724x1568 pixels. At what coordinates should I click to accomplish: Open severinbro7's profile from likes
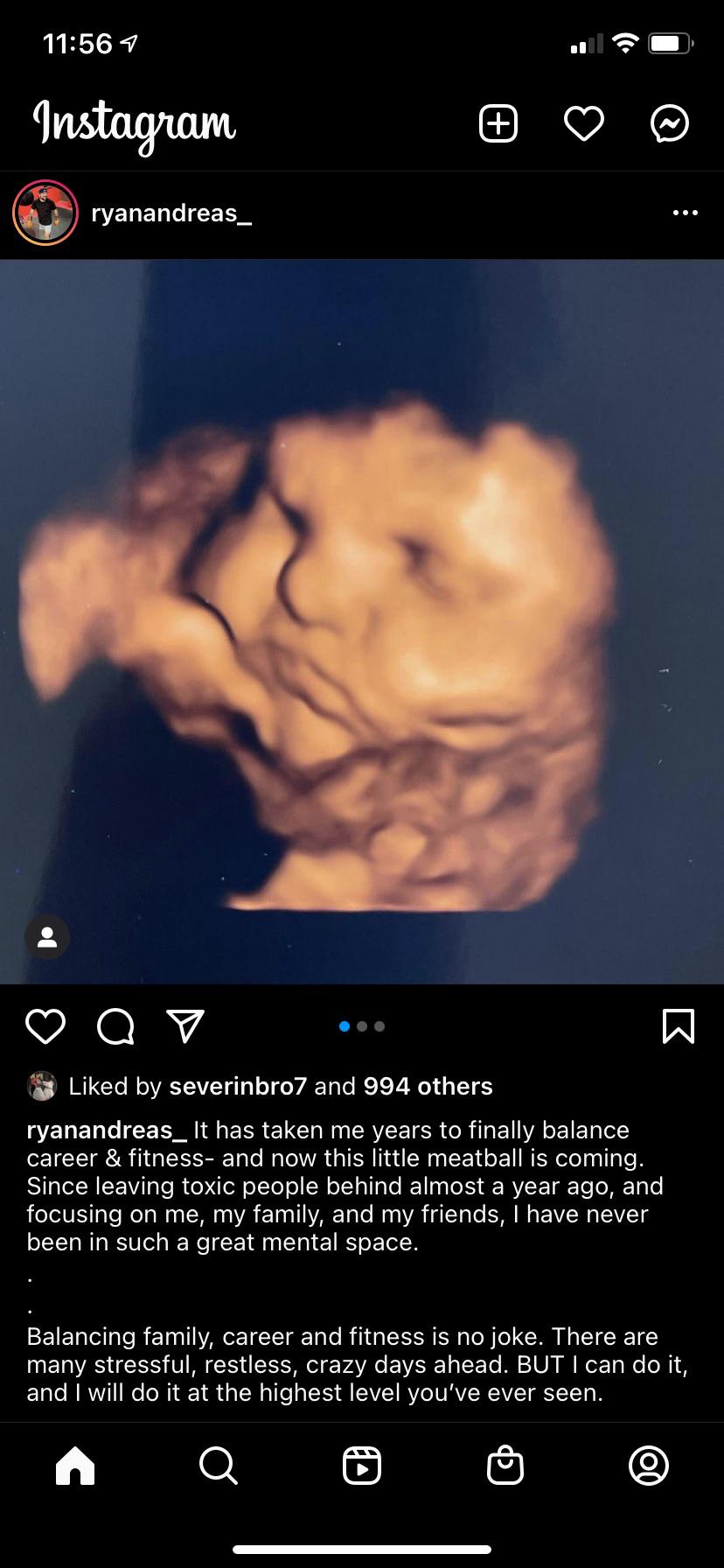click(x=238, y=1086)
